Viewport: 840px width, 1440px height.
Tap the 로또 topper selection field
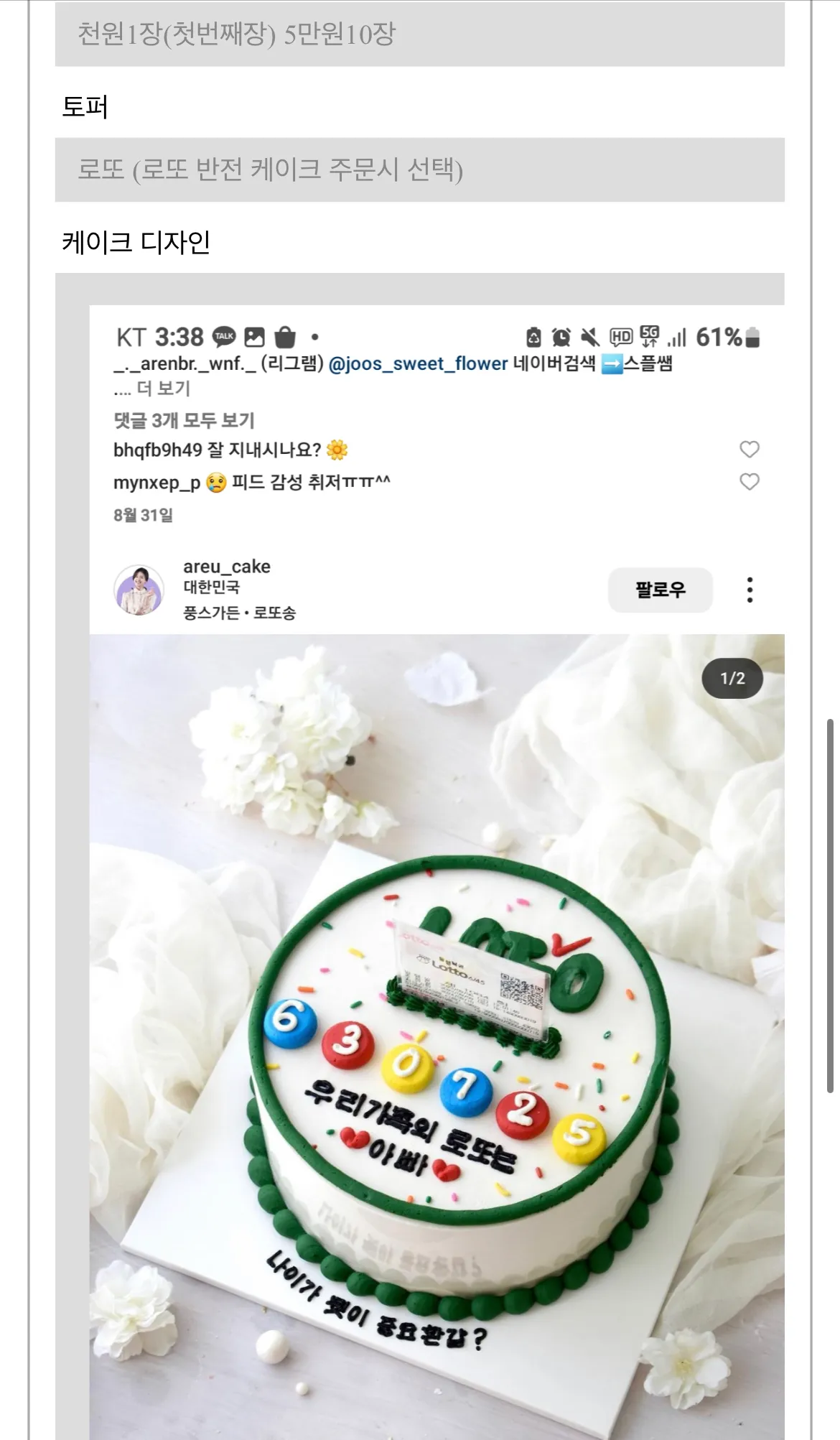(419, 170)
